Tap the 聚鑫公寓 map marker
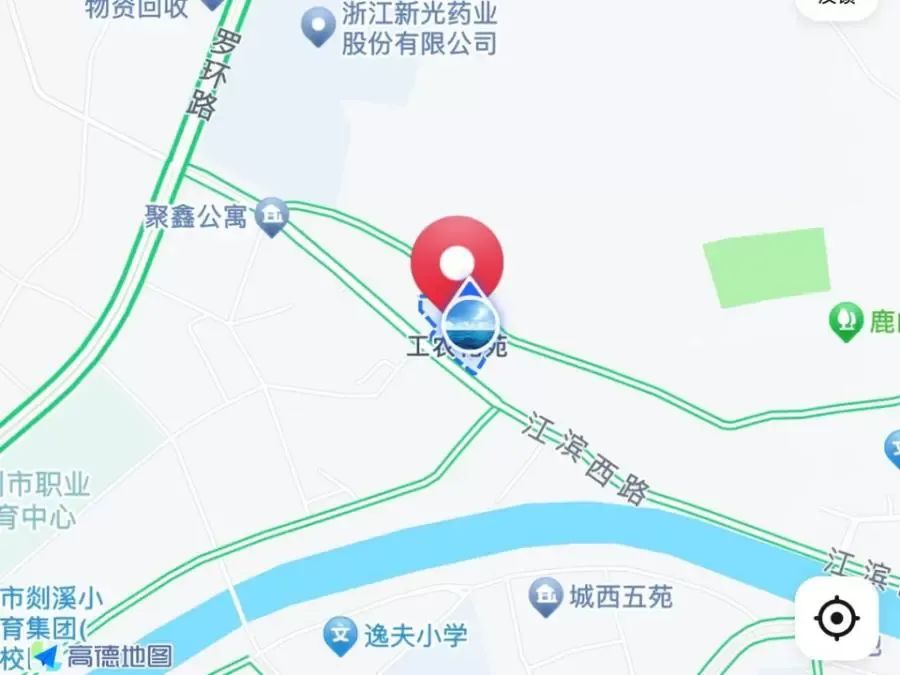 click(x=271, y=216)
